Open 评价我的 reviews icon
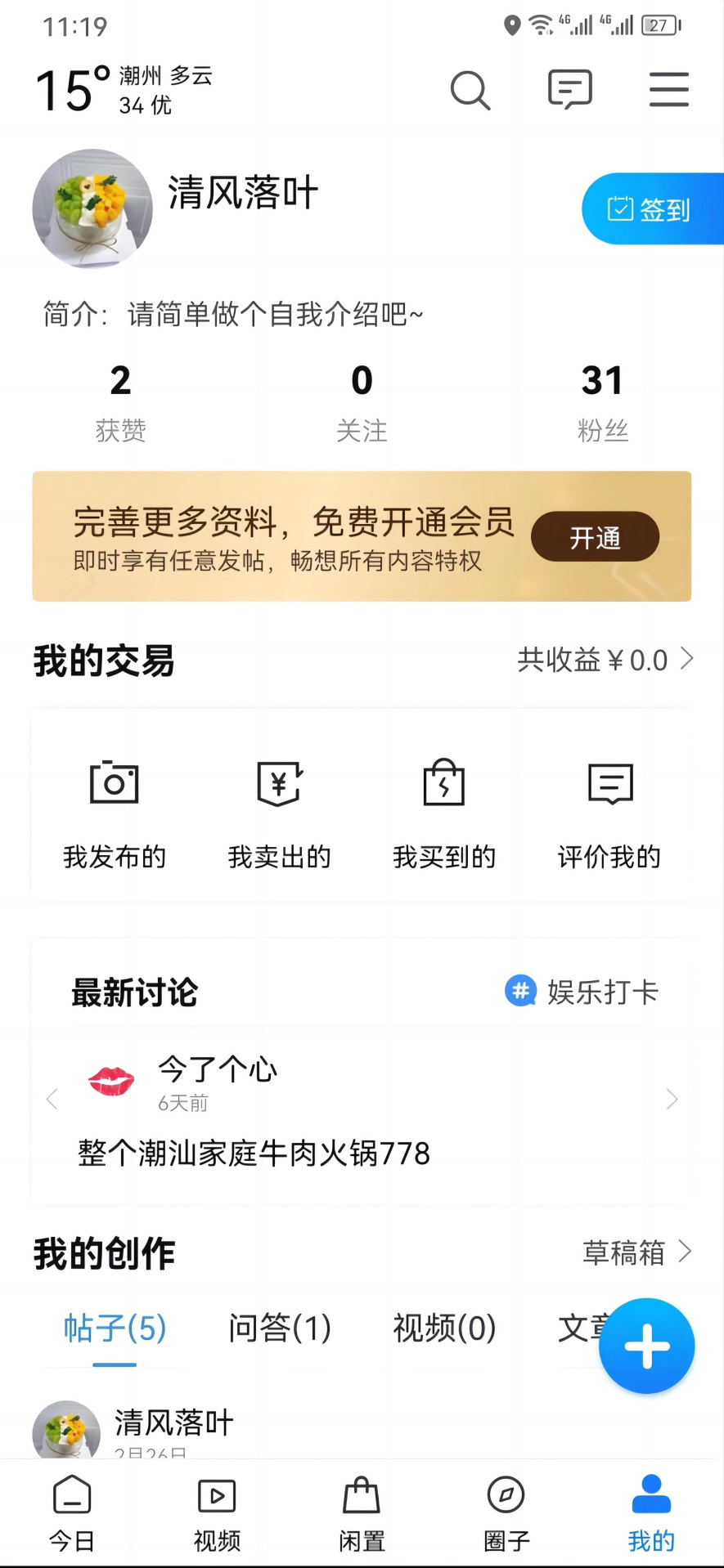 609,783
